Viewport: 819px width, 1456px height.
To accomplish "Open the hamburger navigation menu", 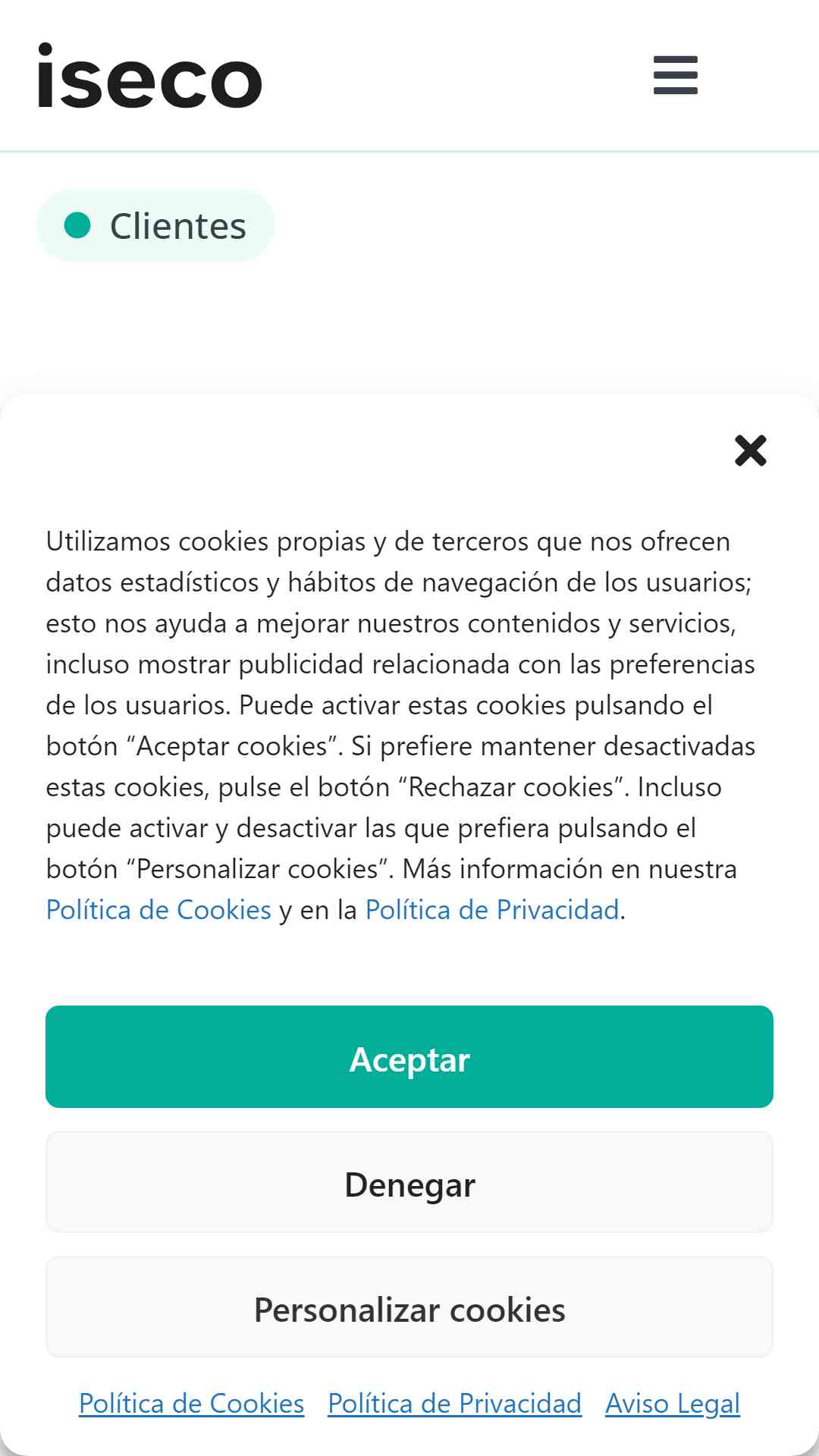I will [675, 75].
